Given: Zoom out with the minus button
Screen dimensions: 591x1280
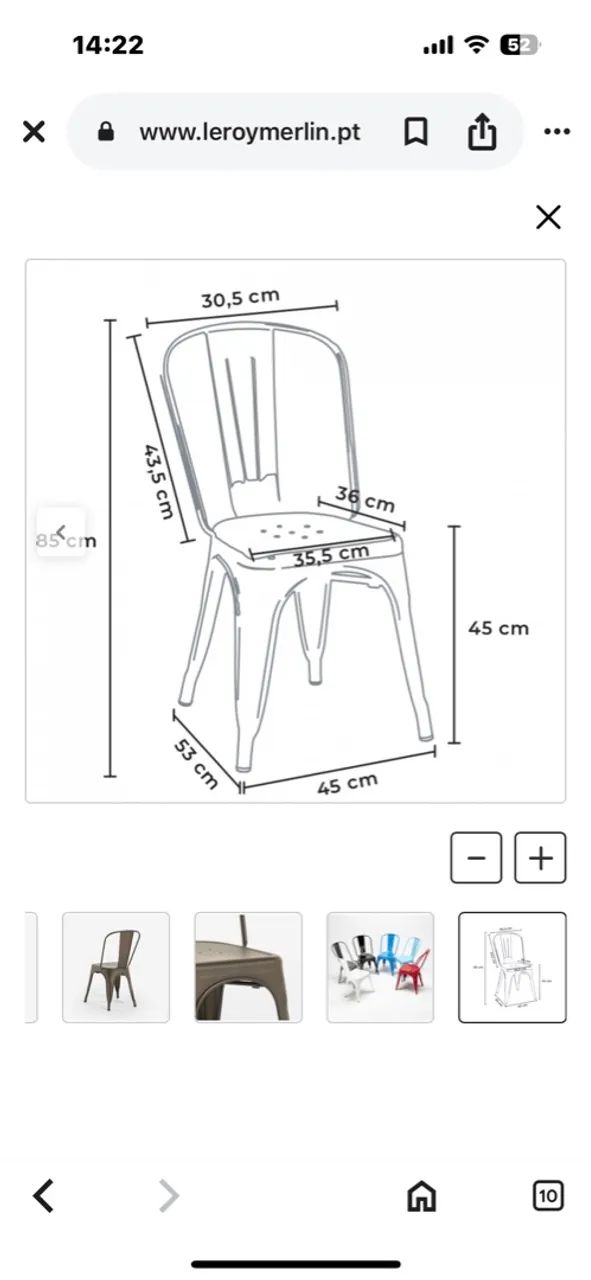Looking at the screenshot, I should 476,858.
